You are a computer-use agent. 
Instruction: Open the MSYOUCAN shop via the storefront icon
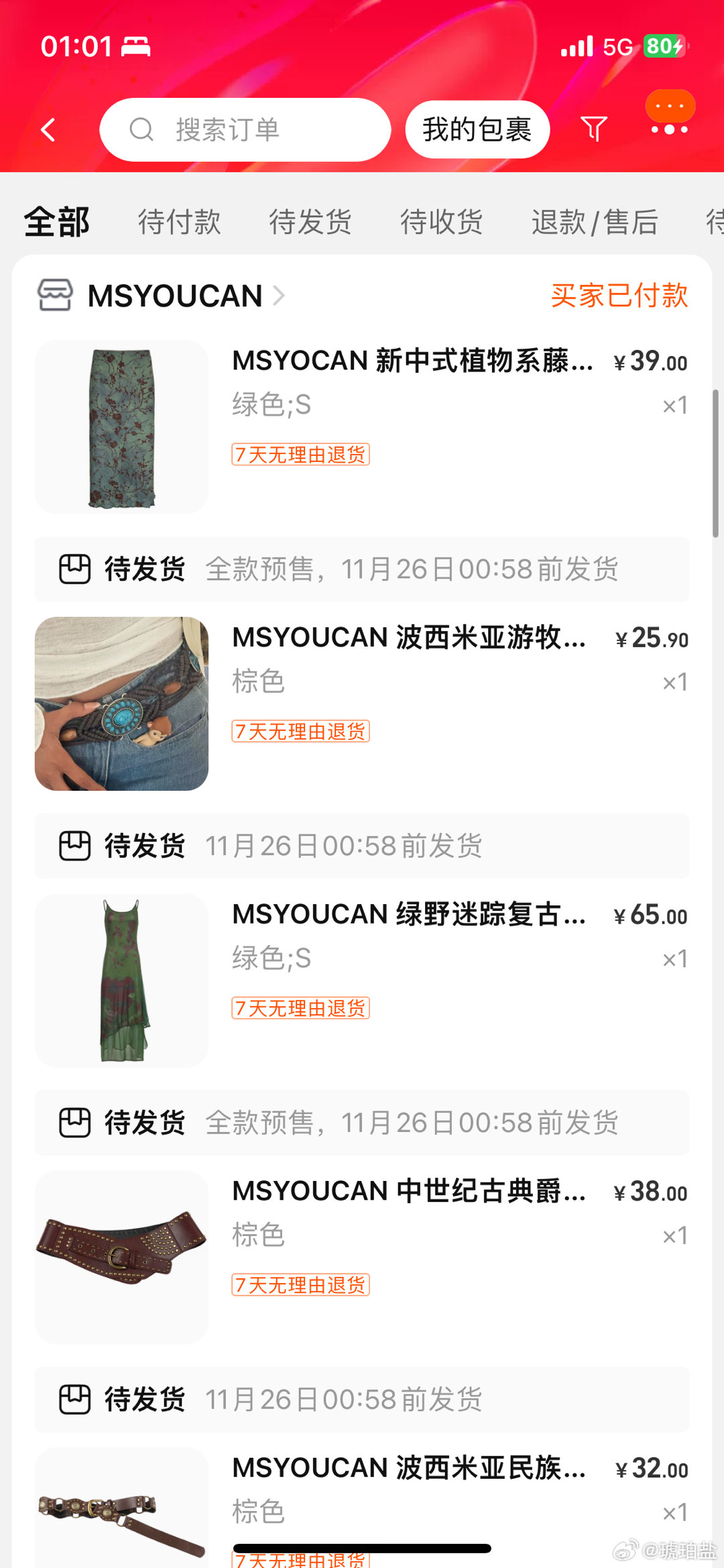57,296
